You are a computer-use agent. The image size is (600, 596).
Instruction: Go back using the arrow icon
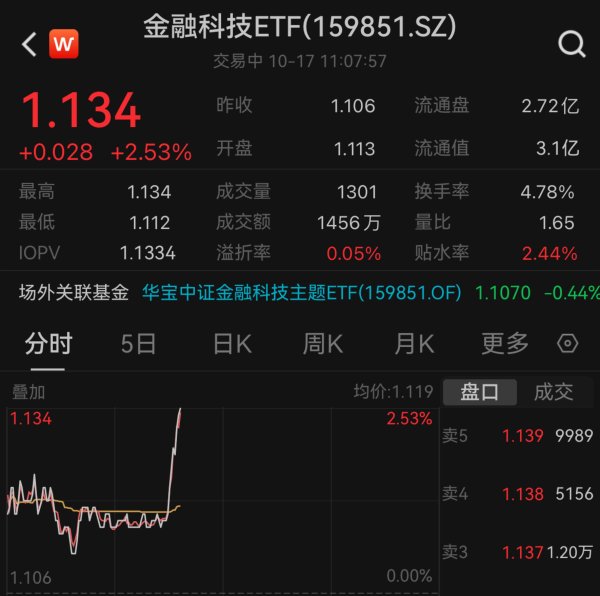tap(28, 44)
